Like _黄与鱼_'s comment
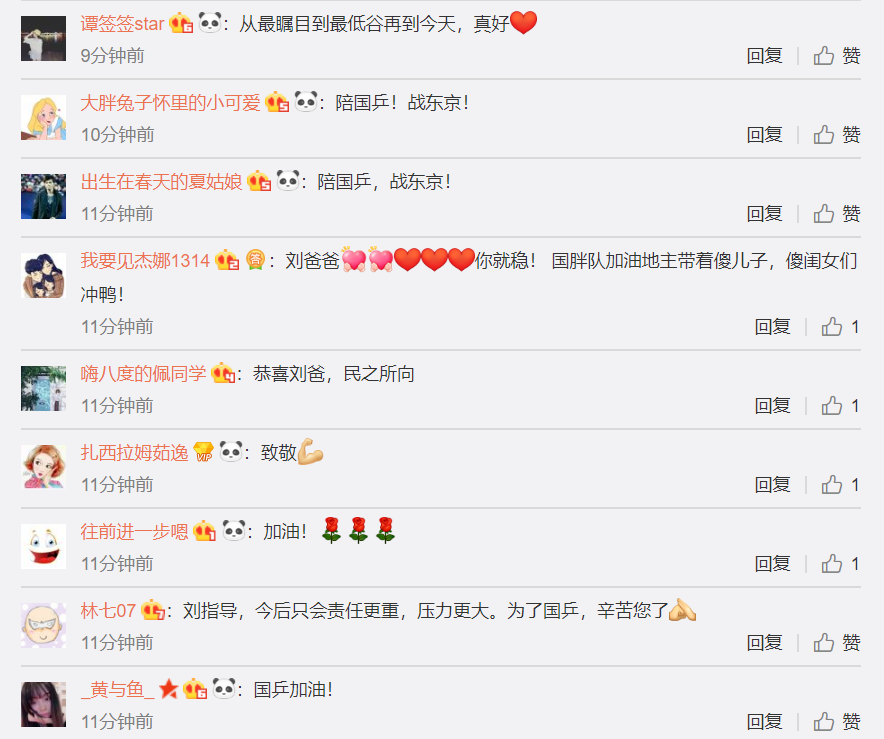 [x=837, y=721]
